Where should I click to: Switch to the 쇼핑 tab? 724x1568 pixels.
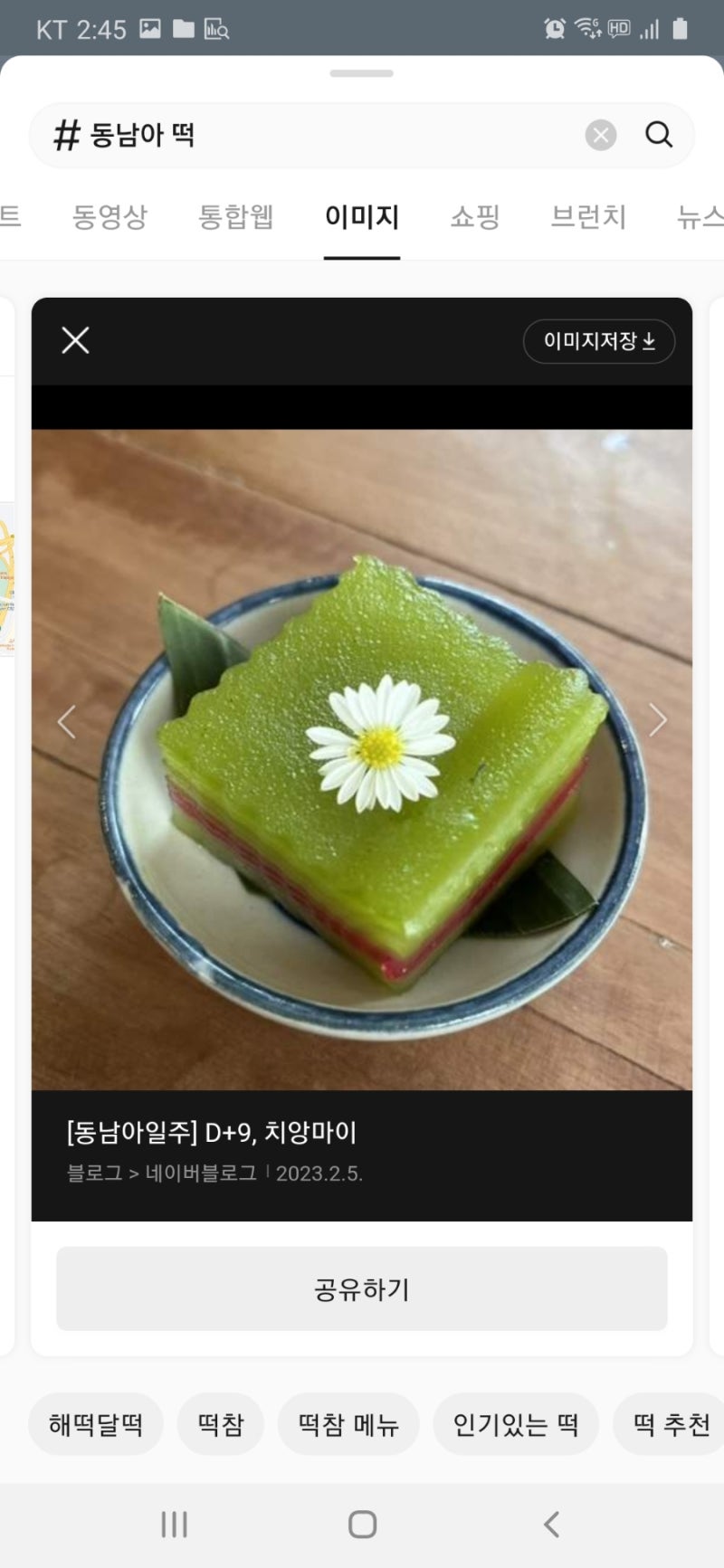pyautogui.click(x=474, y=217)
